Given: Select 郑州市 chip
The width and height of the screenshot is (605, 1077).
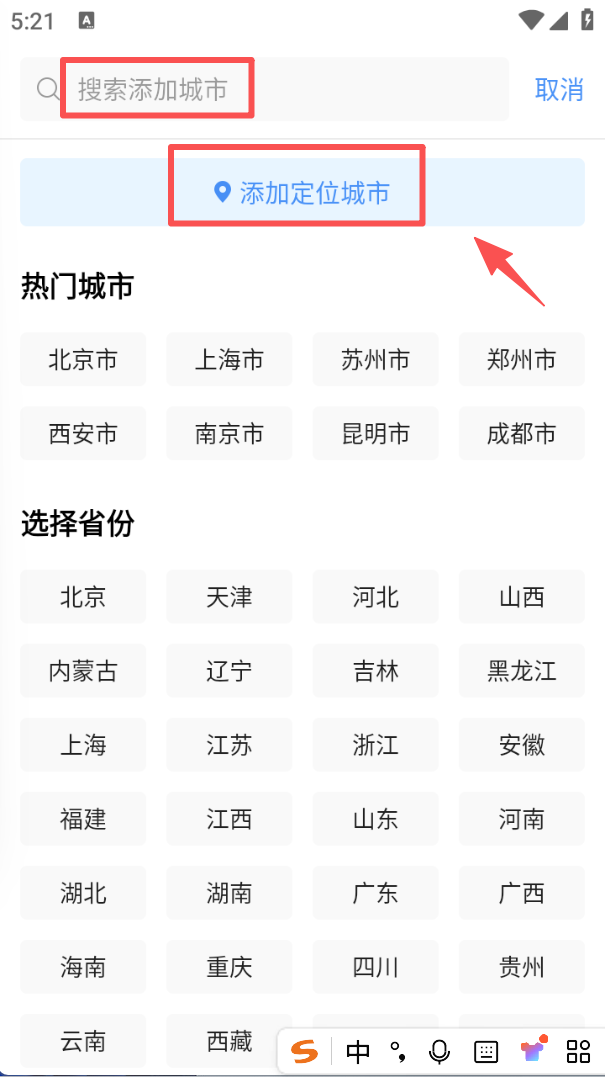Looking at the screenshot, I should 521,360.
